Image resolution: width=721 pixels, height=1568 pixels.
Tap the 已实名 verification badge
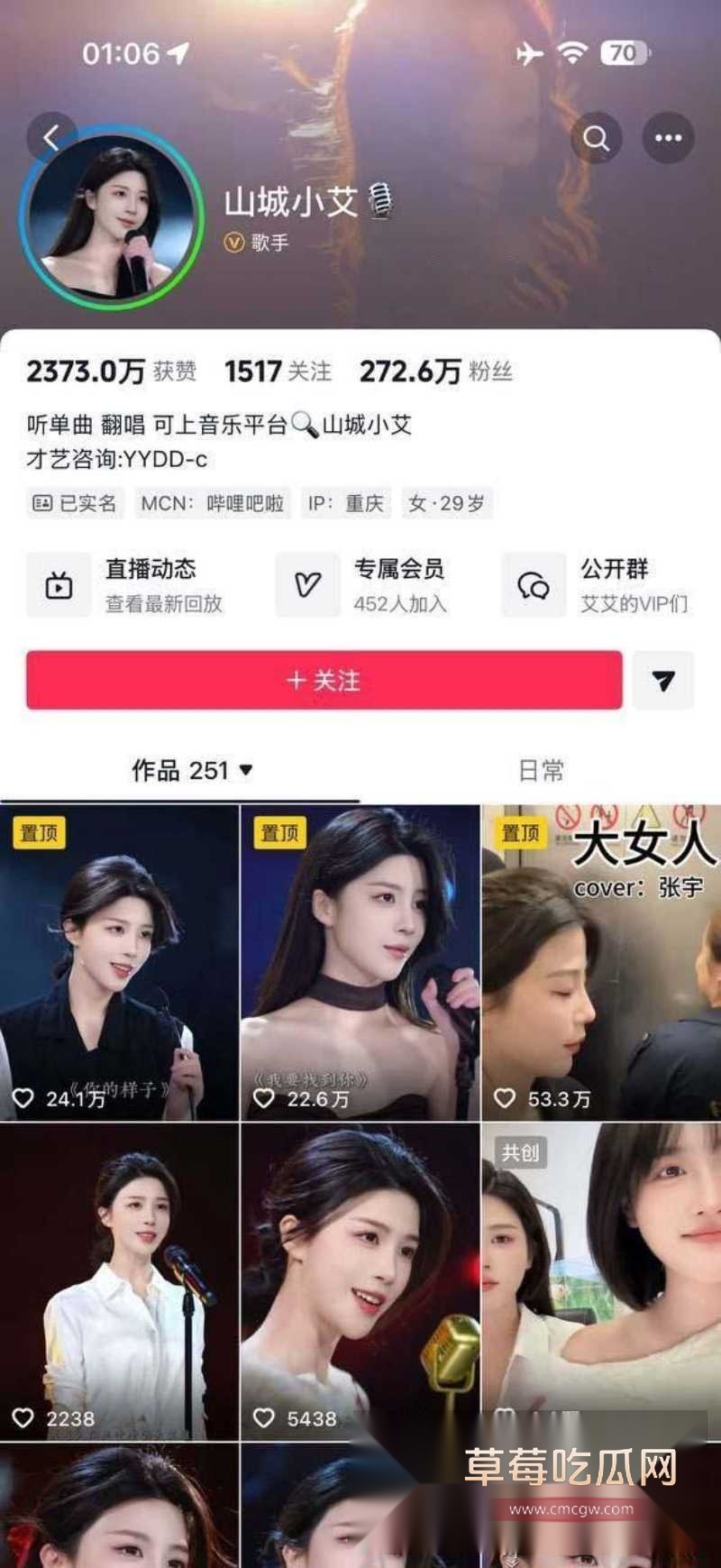(x=74, y=504)
